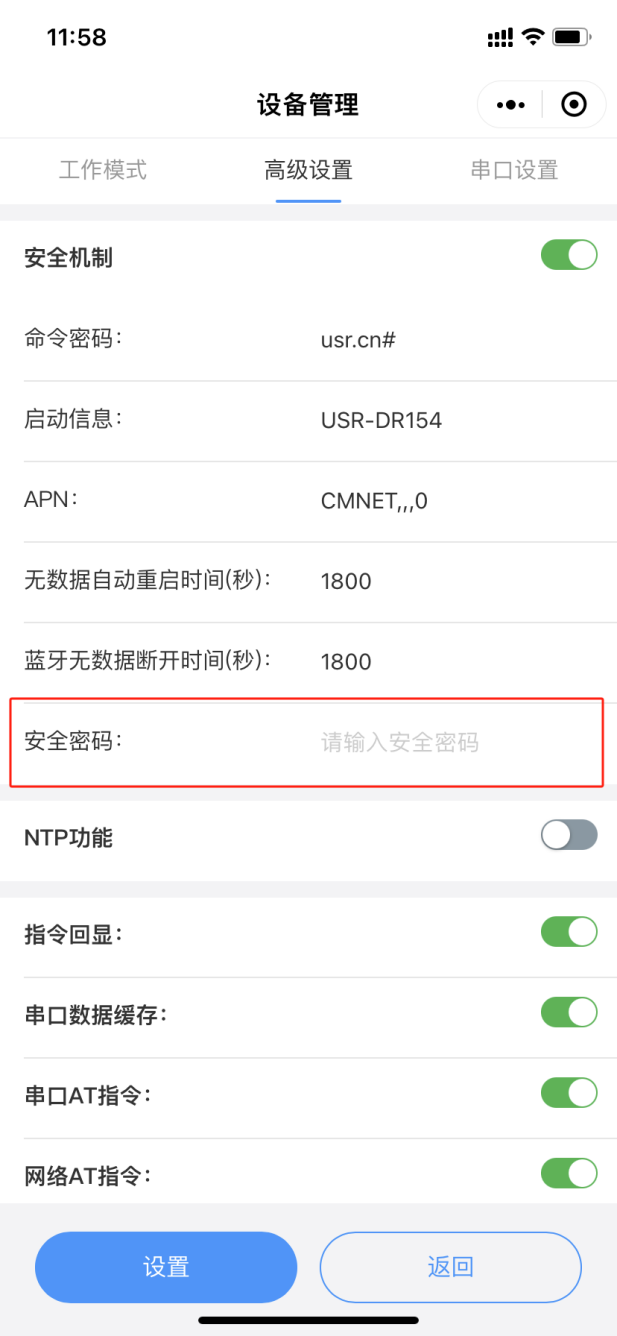
Task: Turn off 指令回显 toggle
Action: (568, 932)
